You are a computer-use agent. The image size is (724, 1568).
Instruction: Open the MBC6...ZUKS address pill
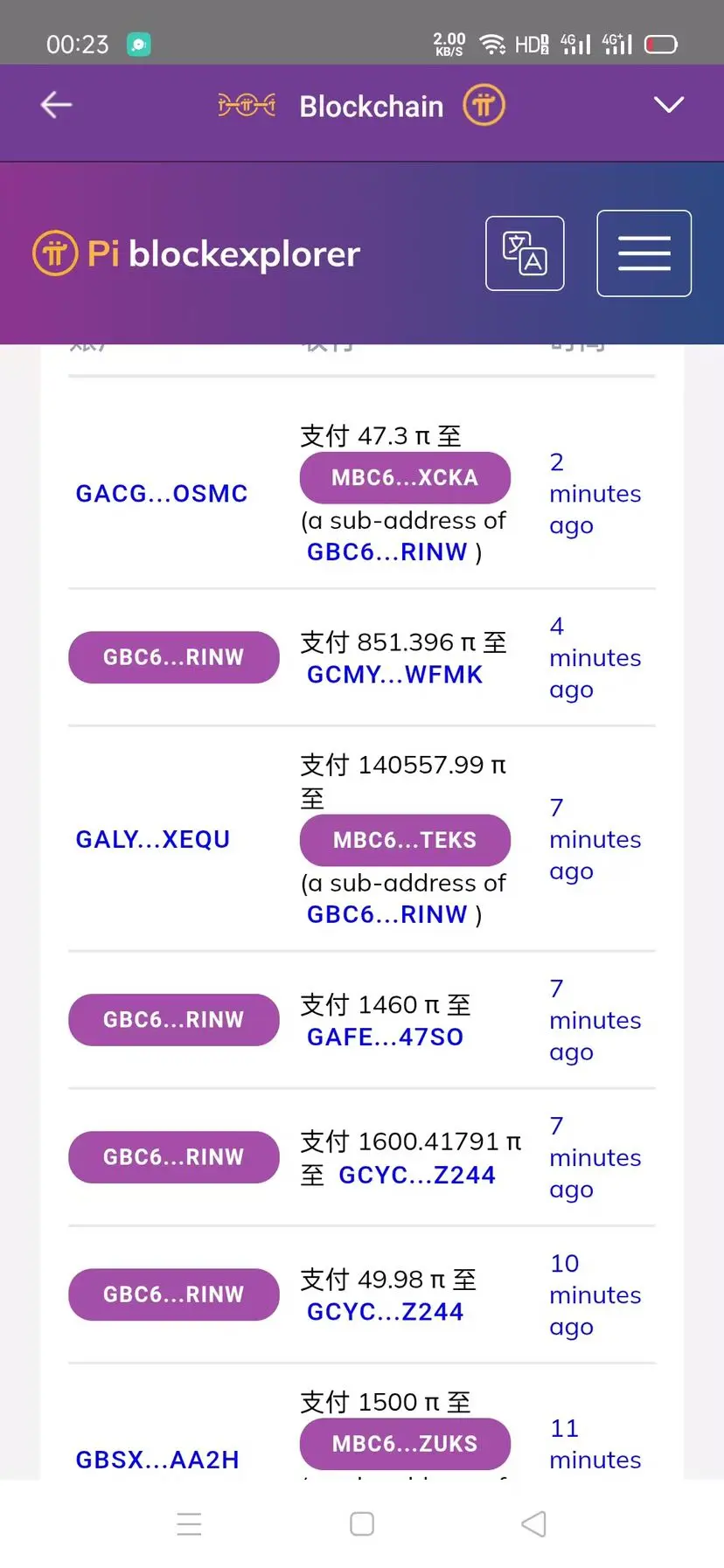(405, 1444)
